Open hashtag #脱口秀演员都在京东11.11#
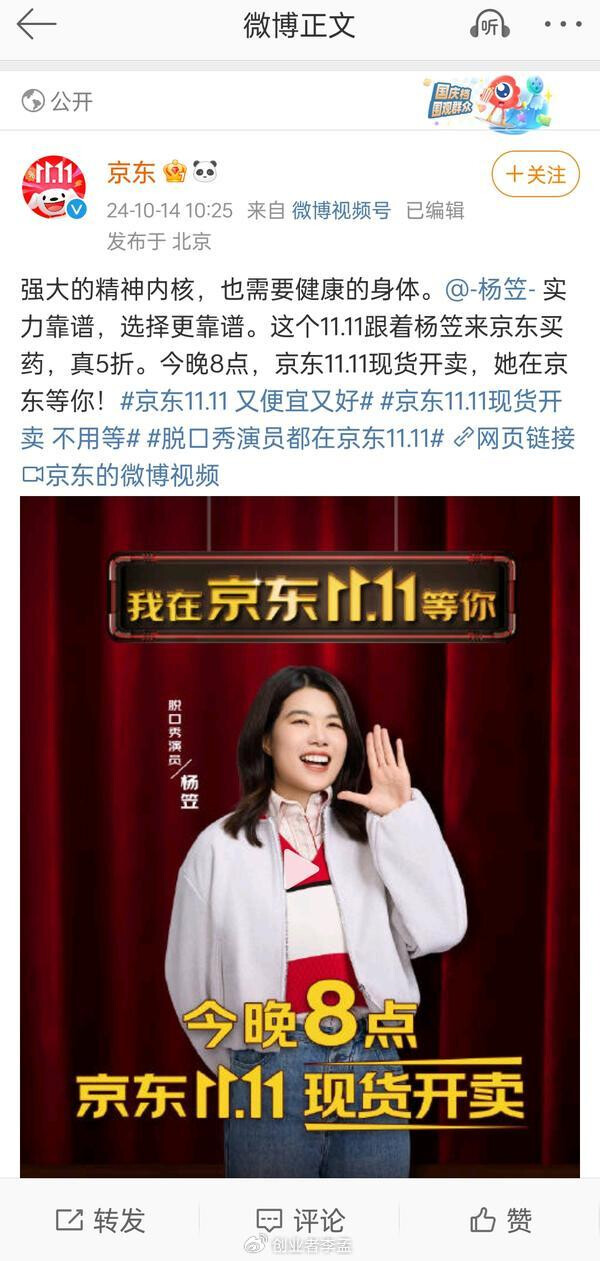This screenshot has width=600, height=1261. click(295, 438)
